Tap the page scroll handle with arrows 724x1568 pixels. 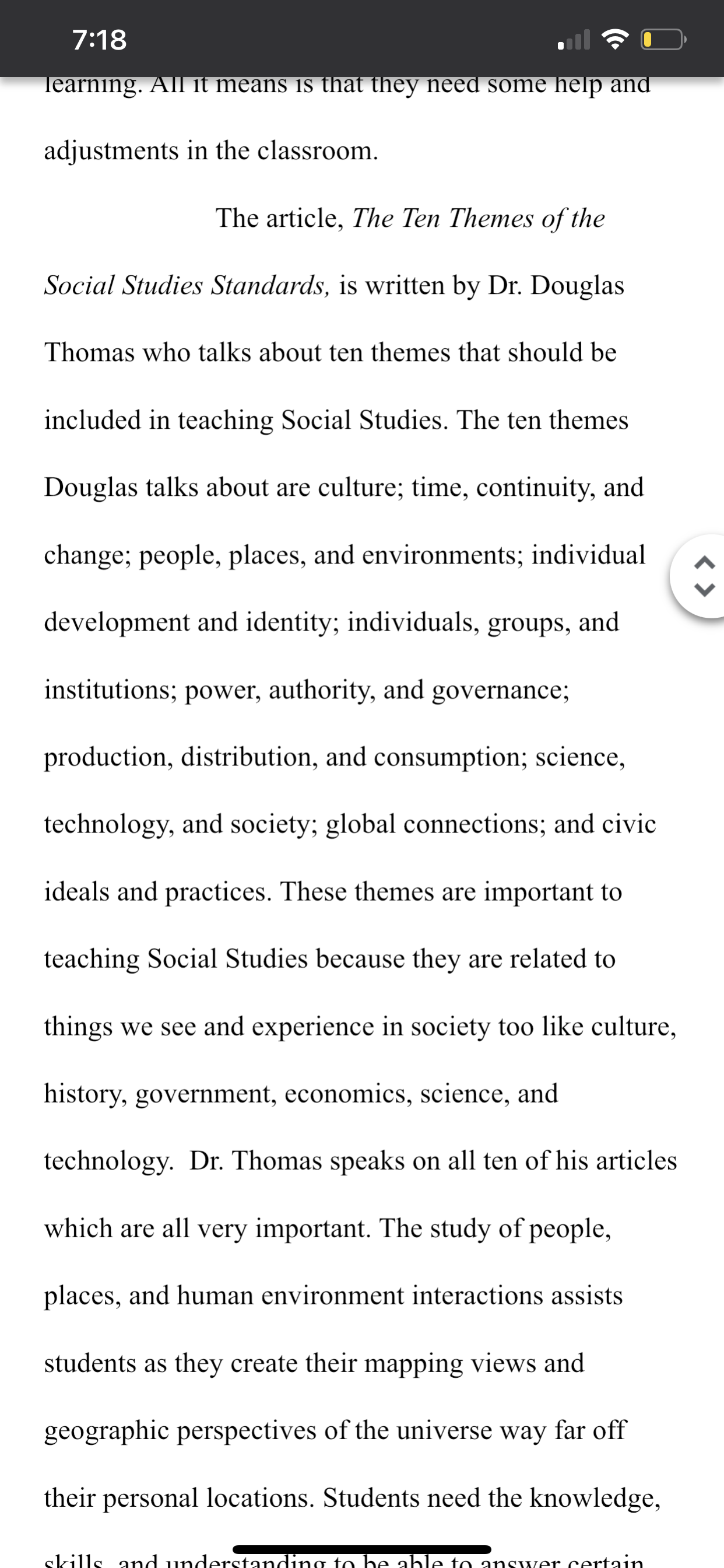[x=699, y=576]
